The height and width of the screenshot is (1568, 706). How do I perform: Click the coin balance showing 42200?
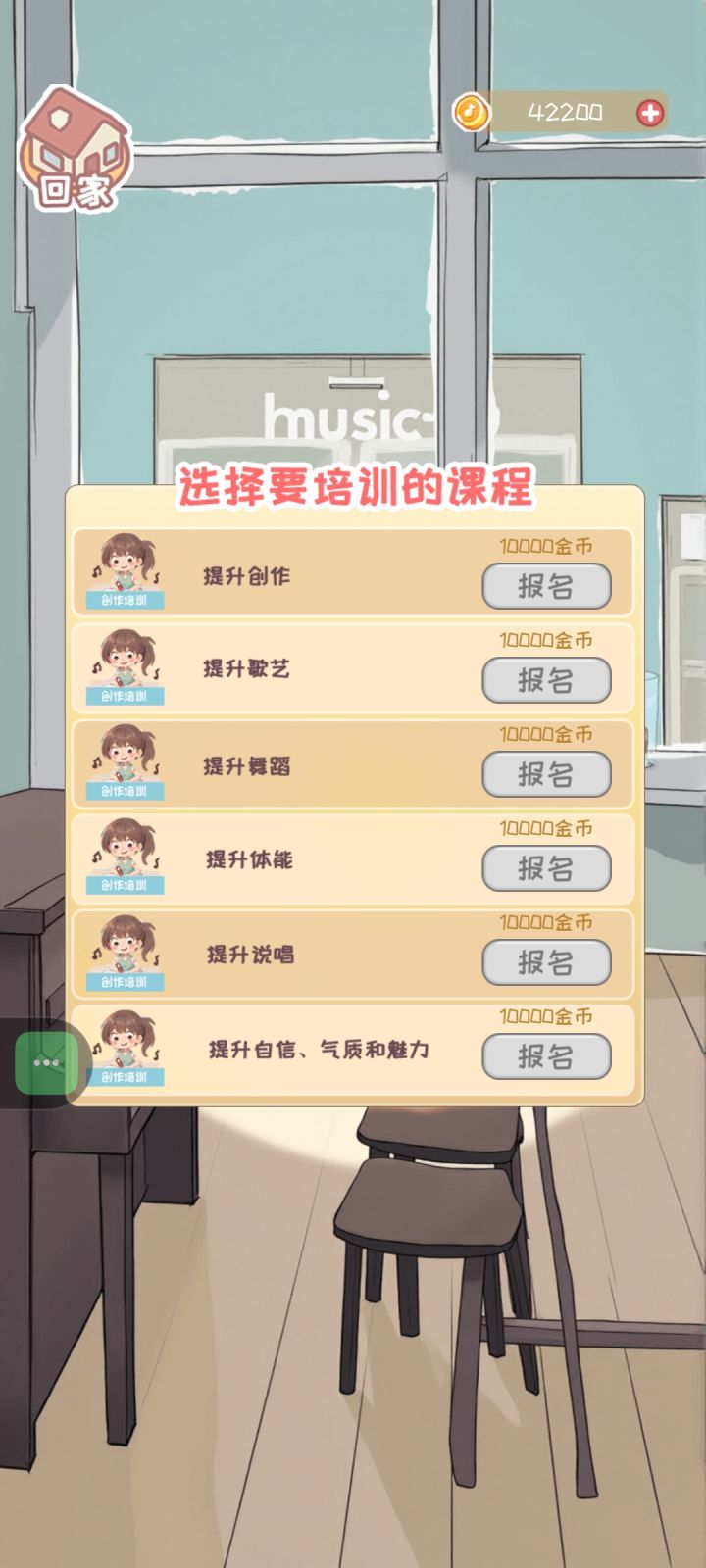click(x=564, y=112)
